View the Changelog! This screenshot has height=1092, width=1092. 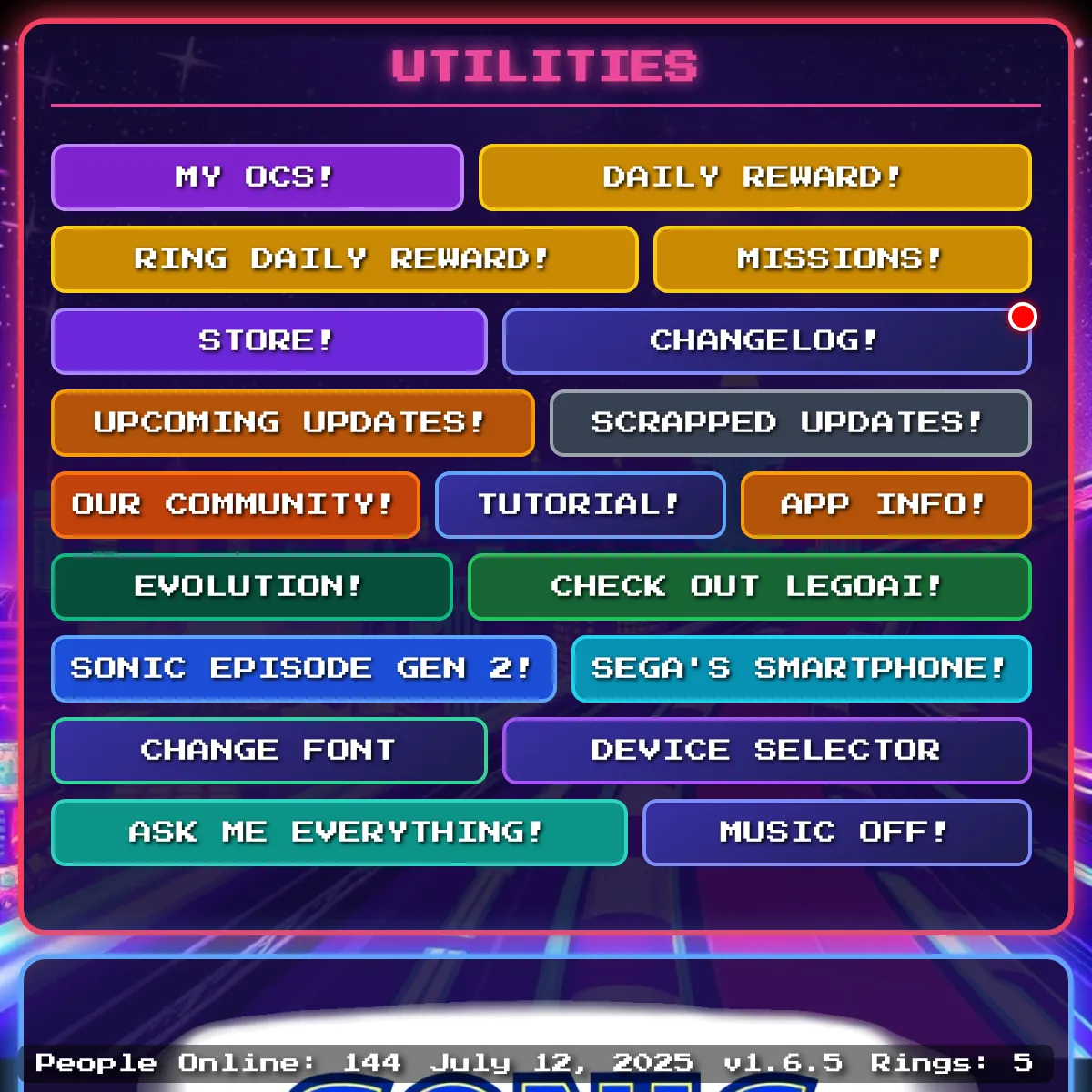(x=766, y=341)
